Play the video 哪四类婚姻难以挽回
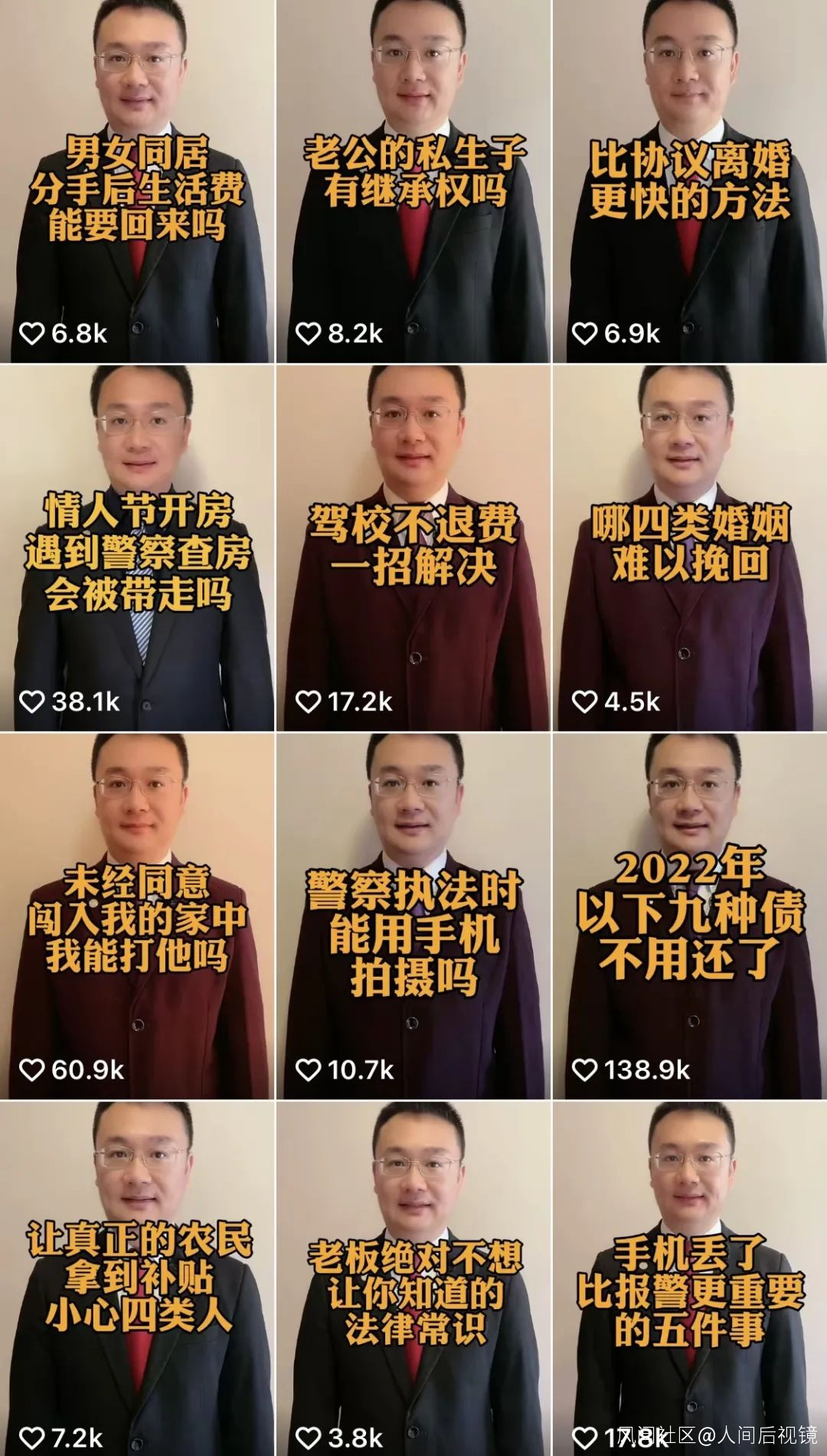Image resolution: width=827 pixels, height=1456 pixels. click(689, 550)
